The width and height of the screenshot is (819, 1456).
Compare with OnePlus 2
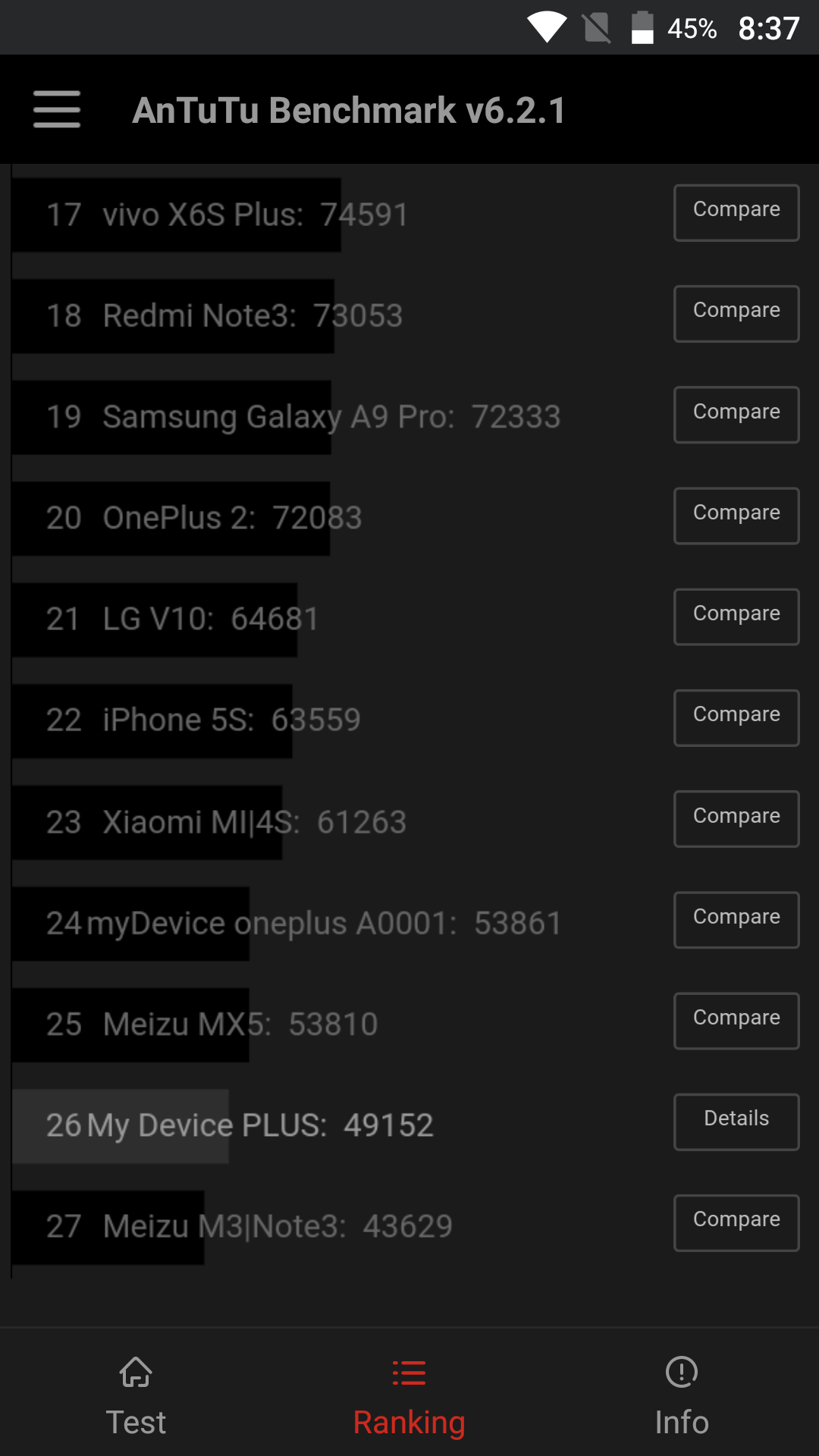tap(736, 516)
